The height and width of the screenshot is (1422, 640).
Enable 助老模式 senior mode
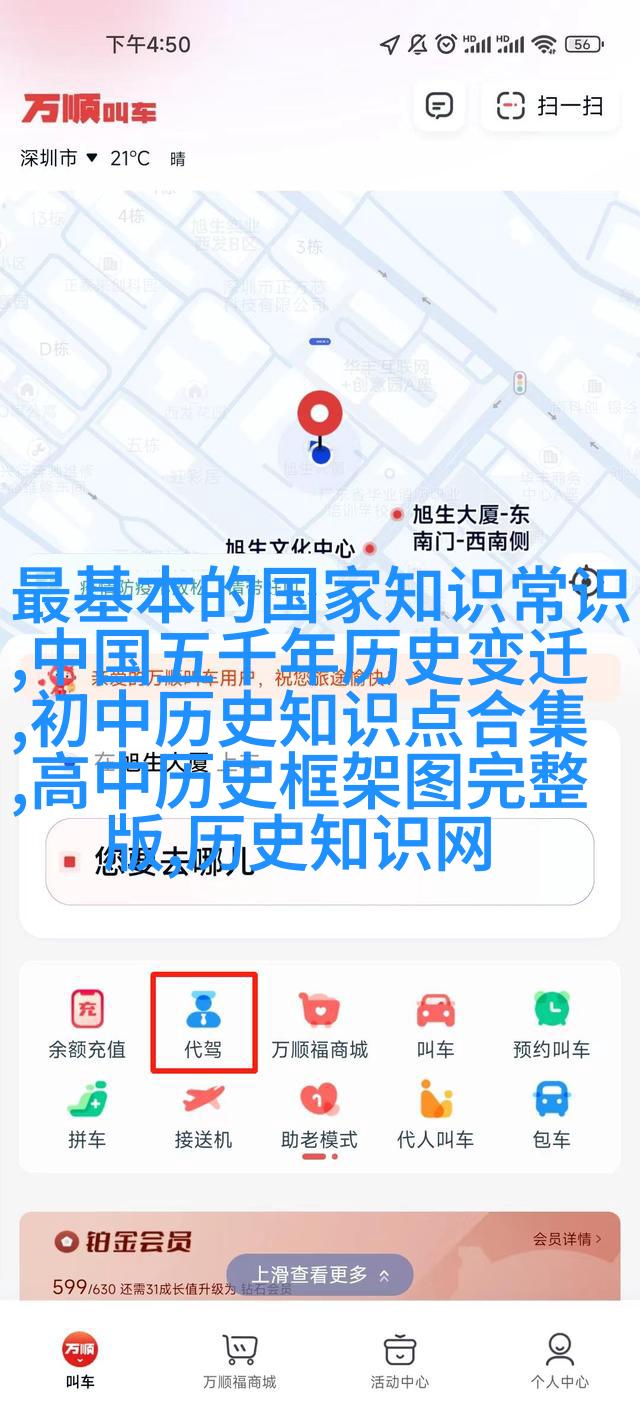(320, 1113)
